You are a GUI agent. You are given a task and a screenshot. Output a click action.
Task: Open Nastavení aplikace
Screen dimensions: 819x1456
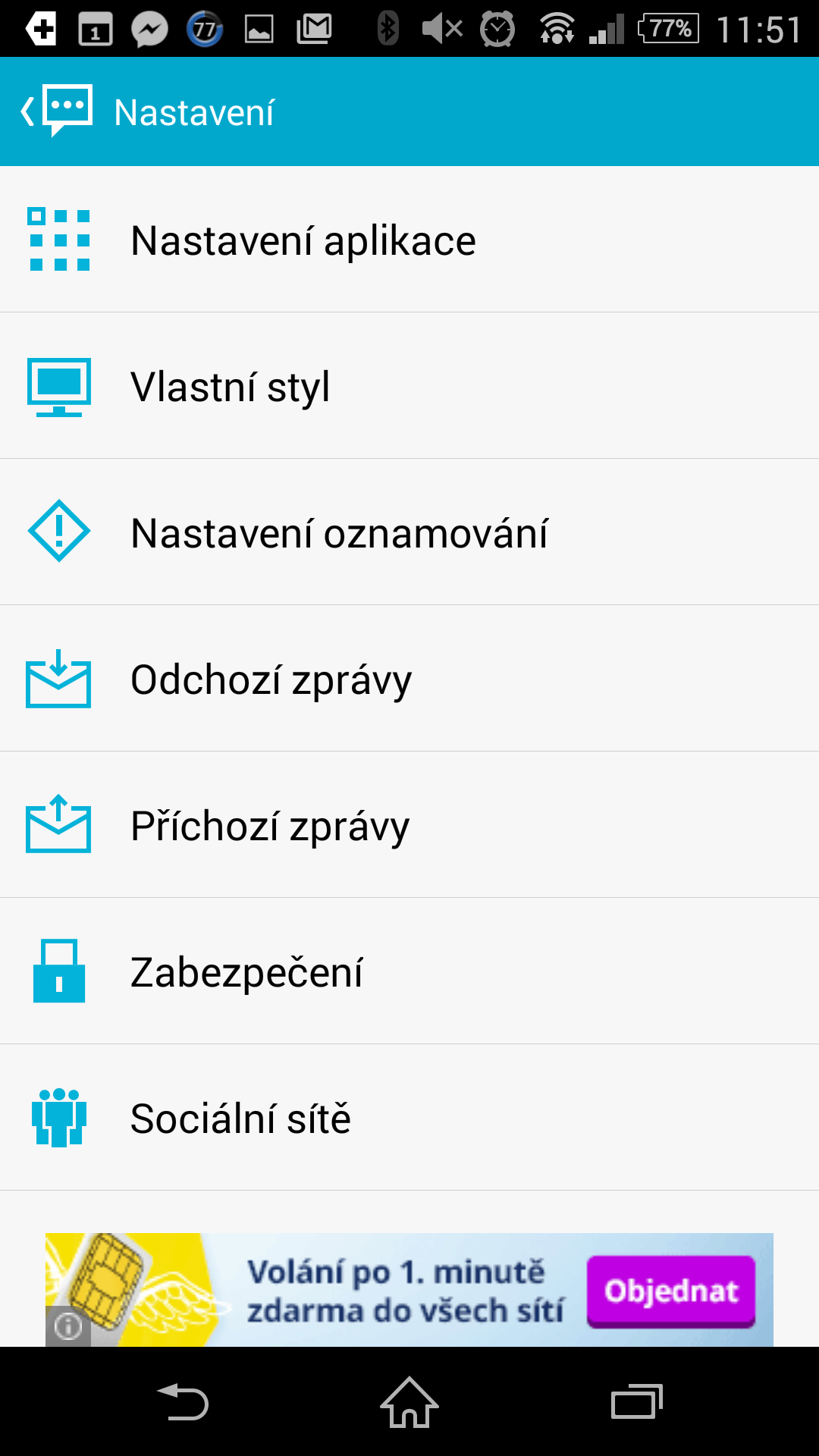point(409,240)
